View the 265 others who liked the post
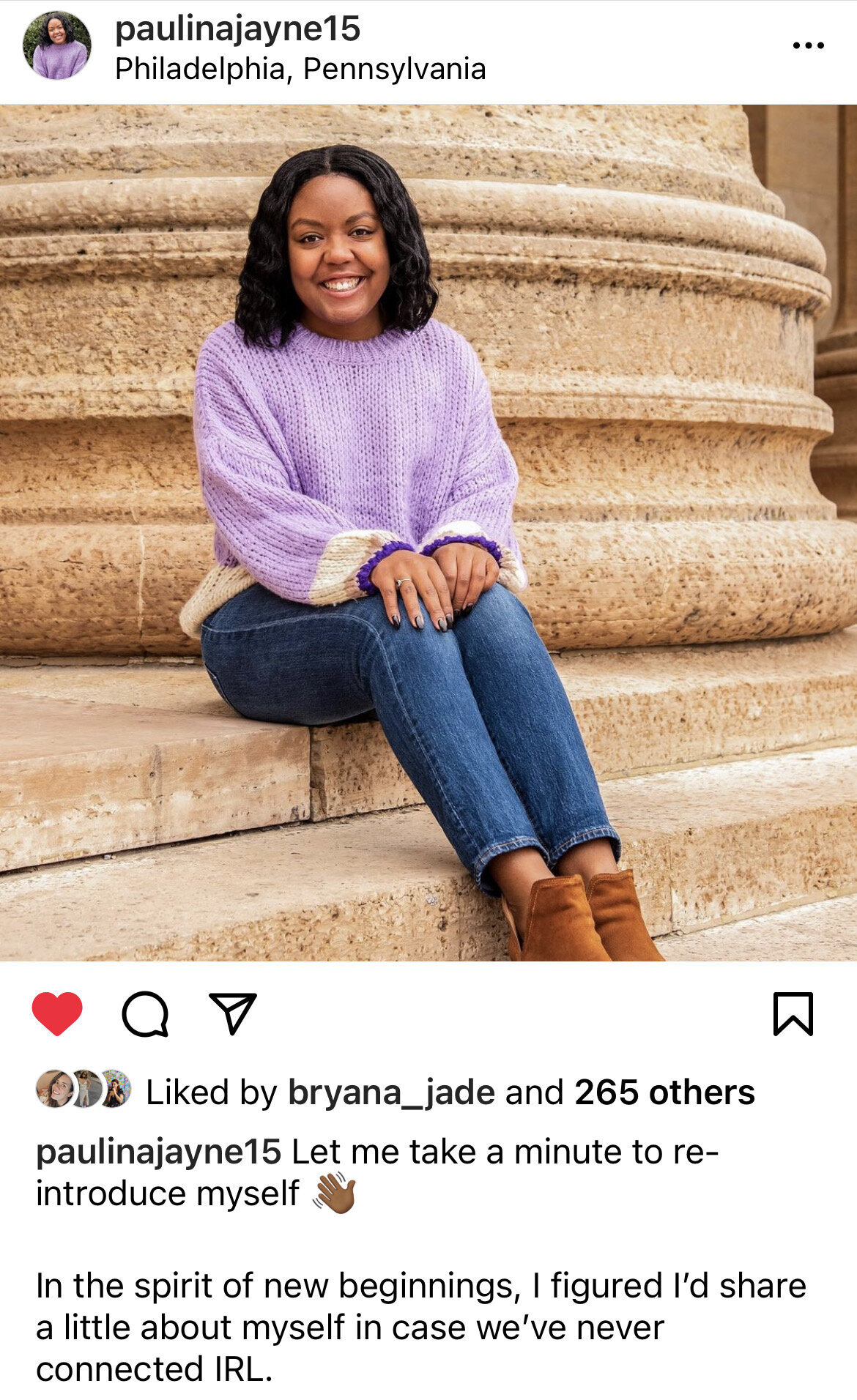The height and width of the screenshot is (1400, 857). pos(664,1092)
